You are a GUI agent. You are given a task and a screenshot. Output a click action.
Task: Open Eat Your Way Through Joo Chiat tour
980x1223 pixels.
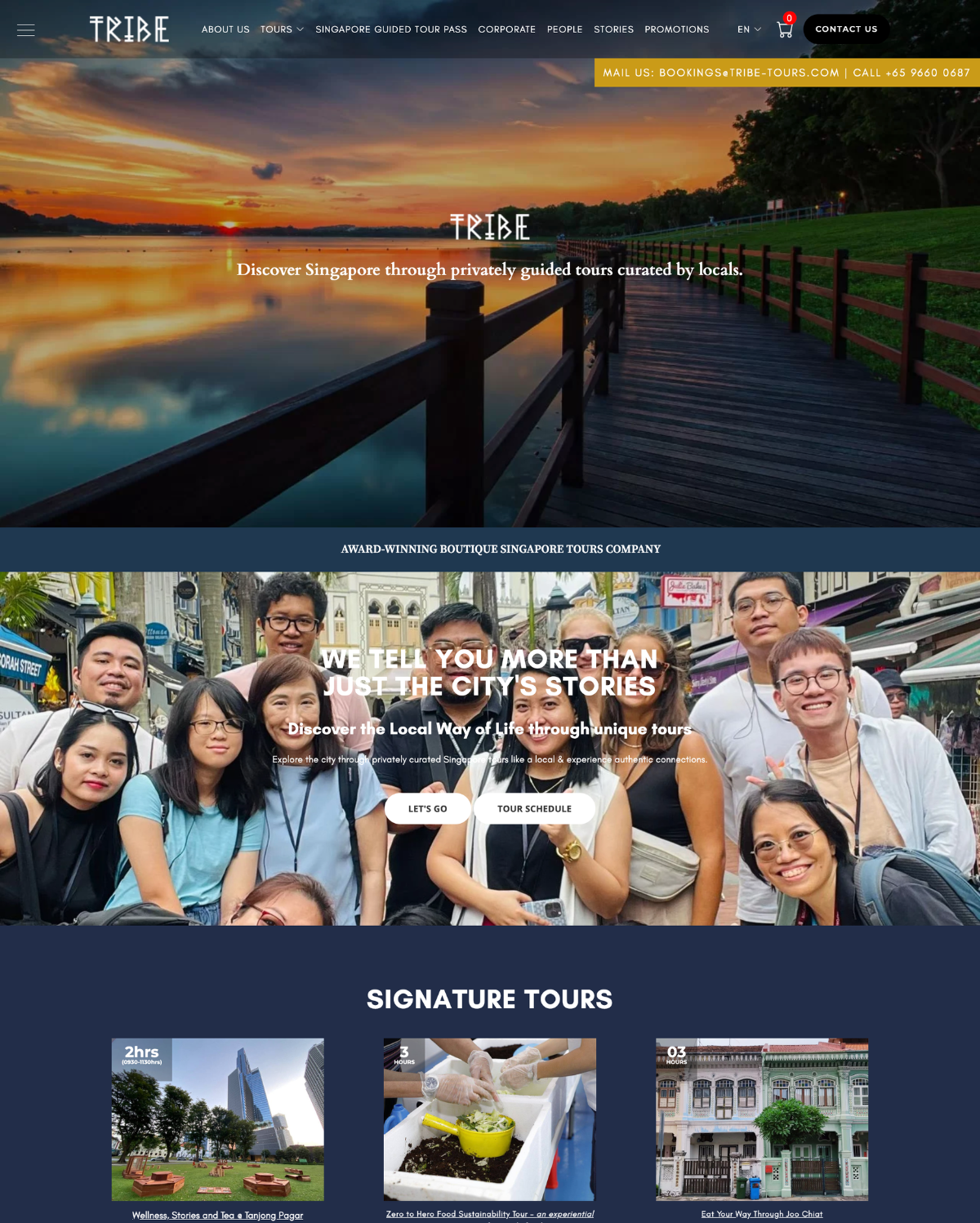pos(761,1119)
